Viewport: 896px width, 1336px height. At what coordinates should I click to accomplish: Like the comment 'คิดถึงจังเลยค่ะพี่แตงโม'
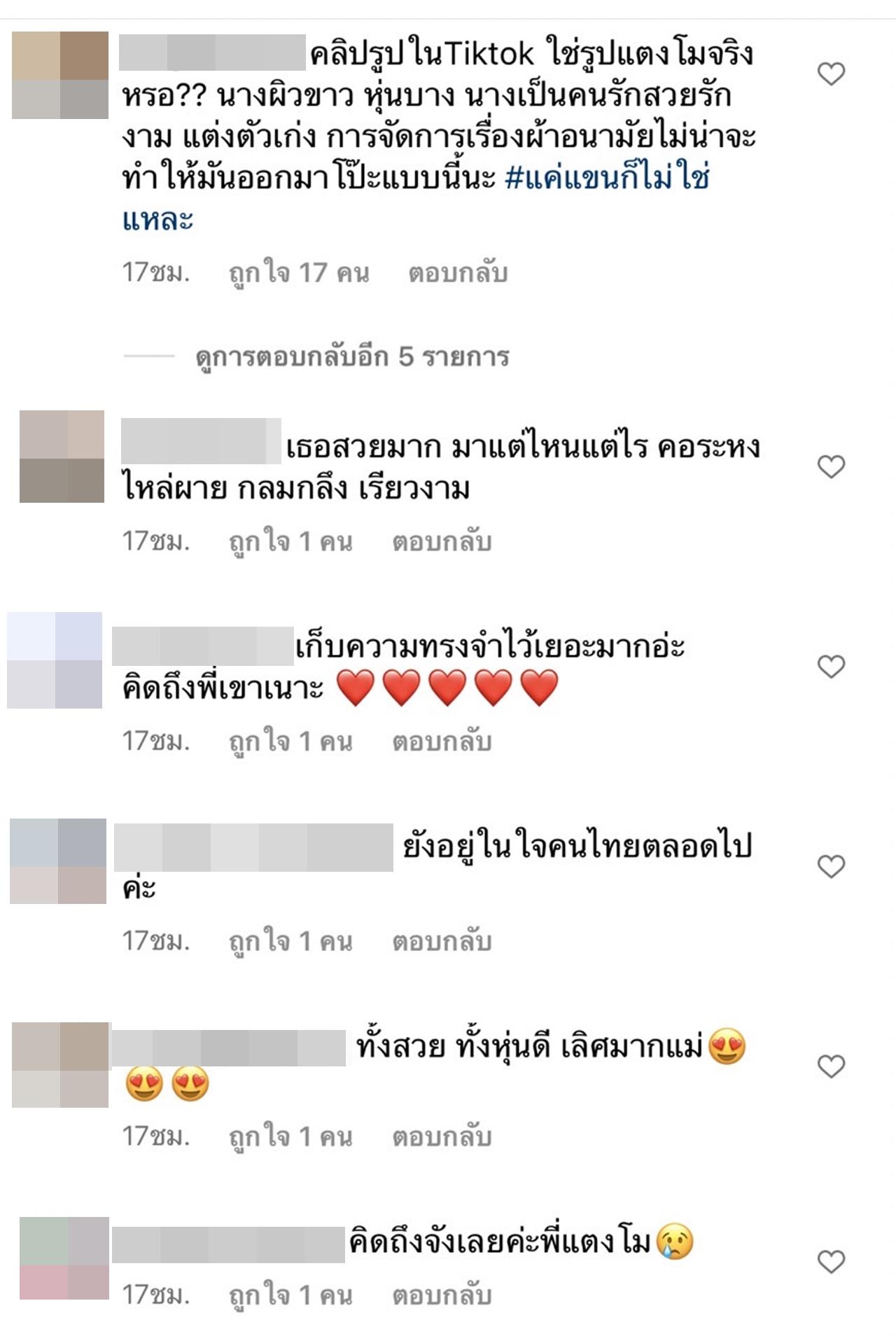pyautogui.click(x=831, y=1262)
